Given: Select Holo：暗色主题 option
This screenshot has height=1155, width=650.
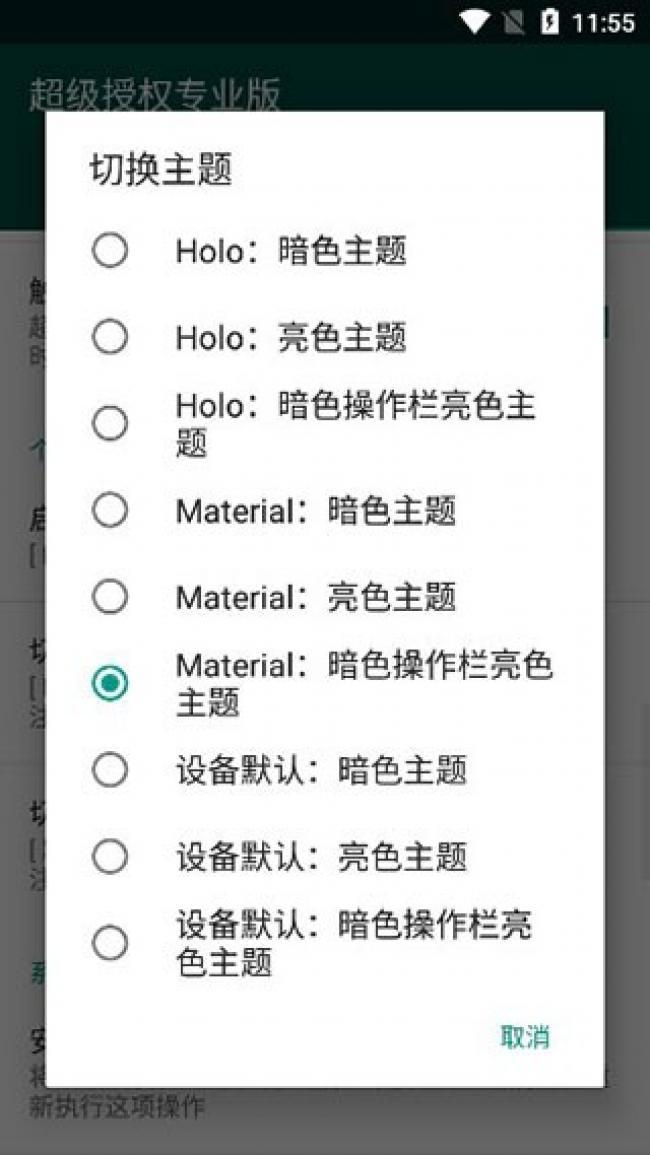Looking at the screenshot, I should point(324,251).
